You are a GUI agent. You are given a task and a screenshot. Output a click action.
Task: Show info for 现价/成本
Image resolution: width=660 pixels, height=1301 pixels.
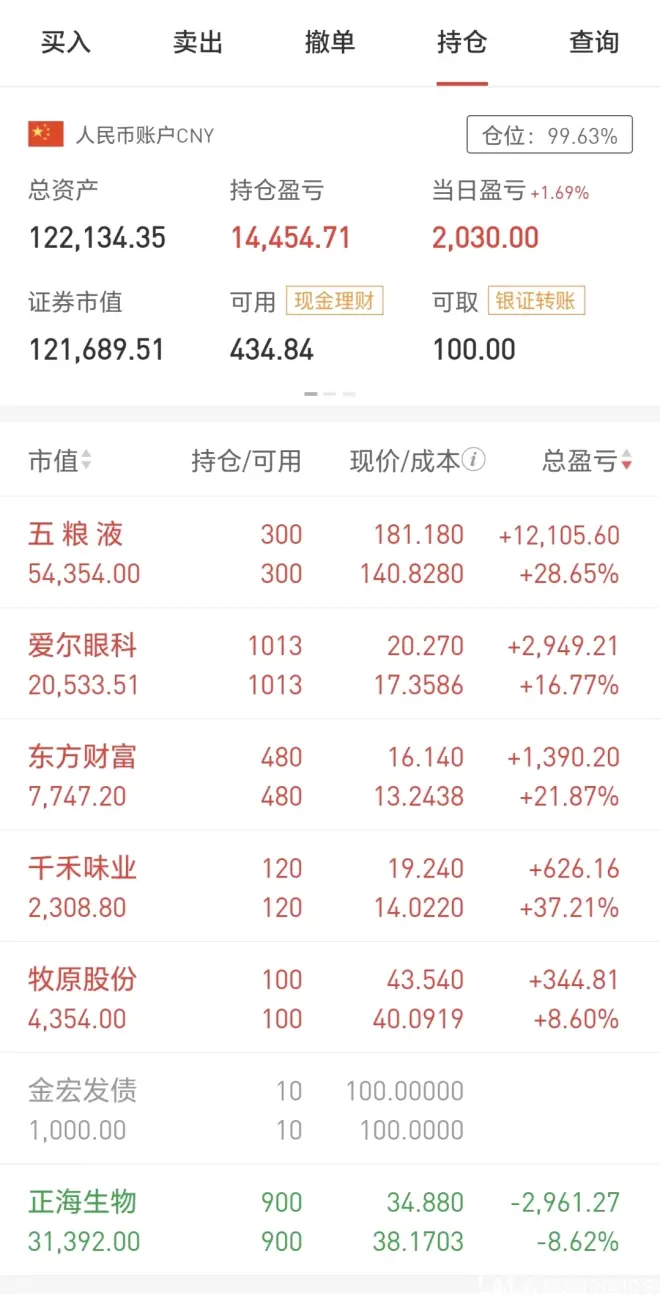pyautogui.click(x=475, y=460)
